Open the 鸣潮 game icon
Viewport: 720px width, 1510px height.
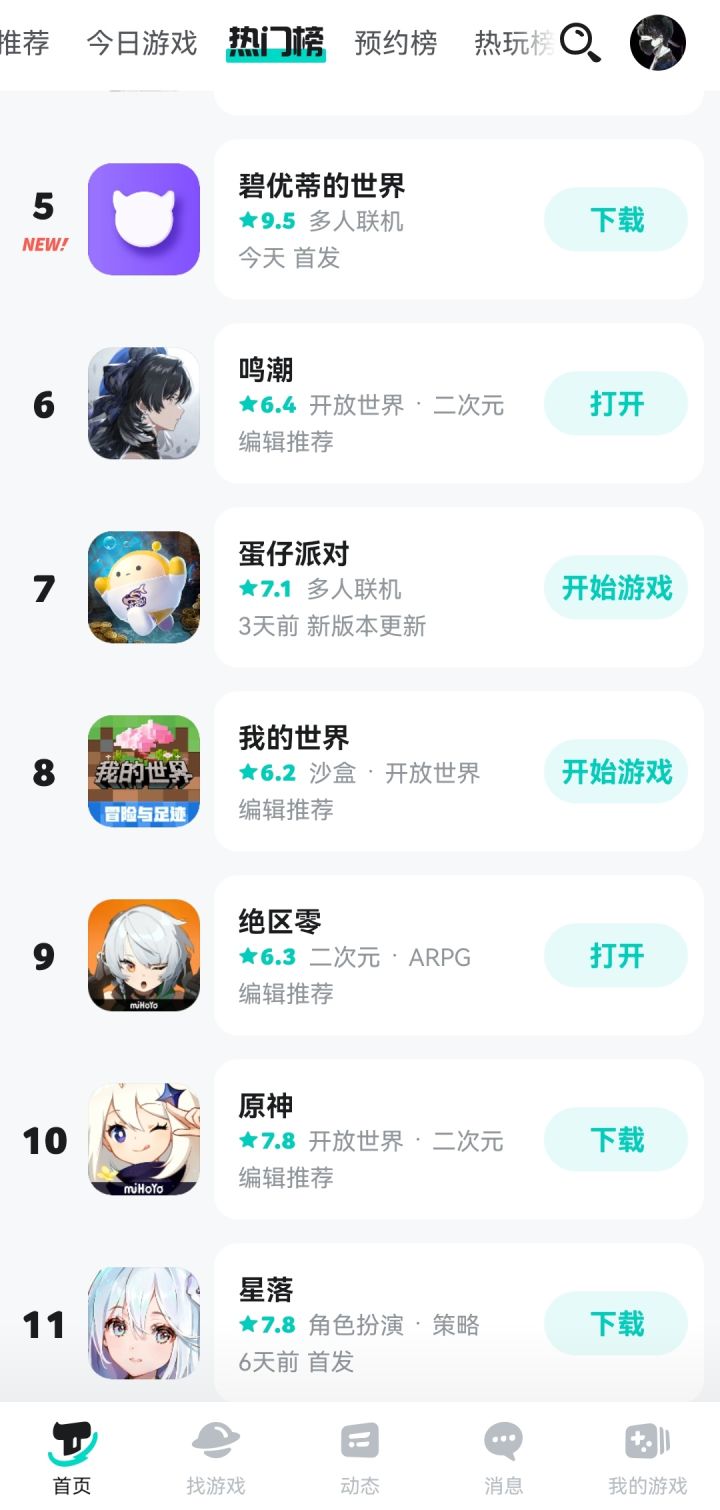click(x=143, y=403)
